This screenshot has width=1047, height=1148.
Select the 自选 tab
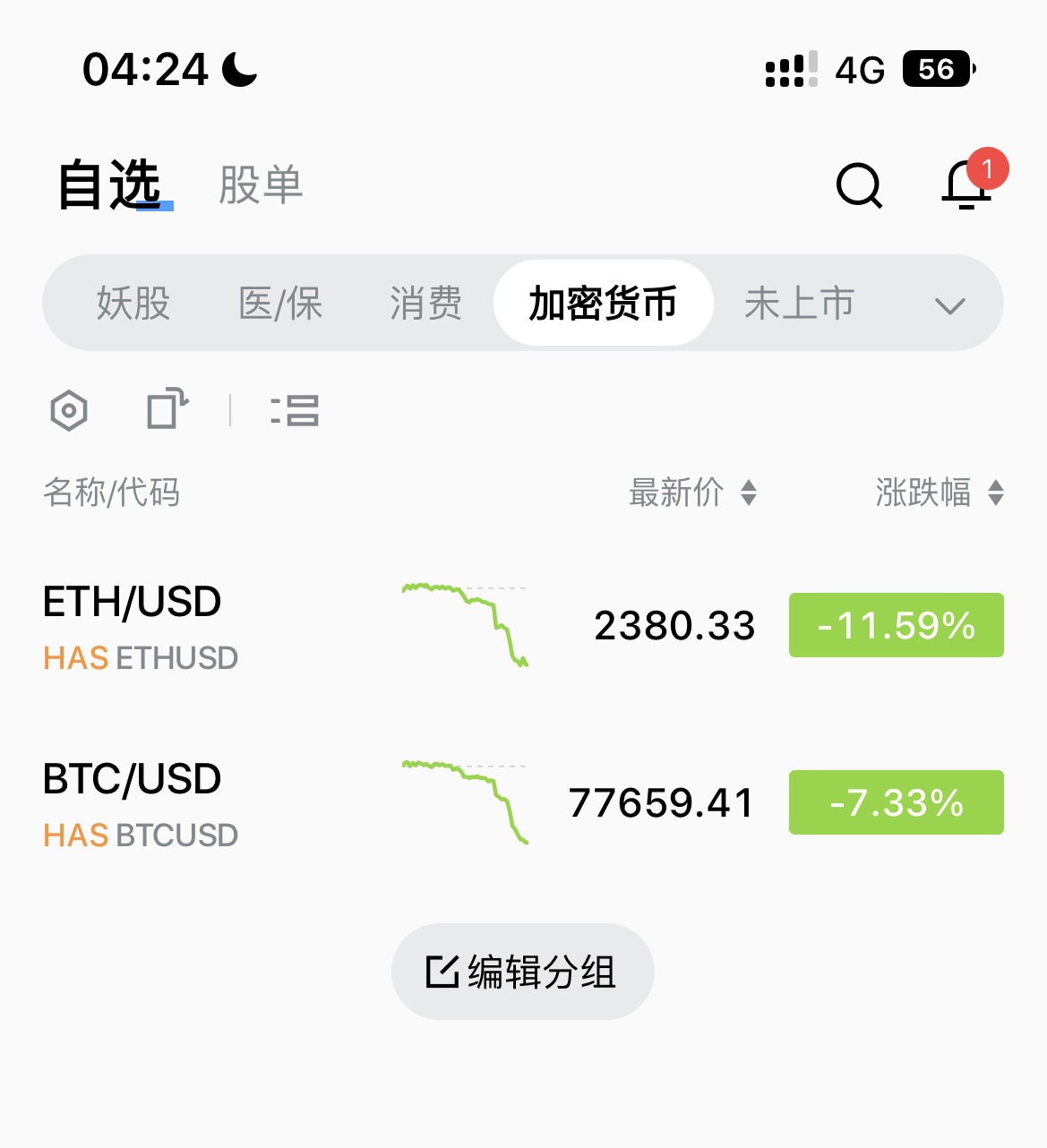pyautogui.click(x=110, y=185)
